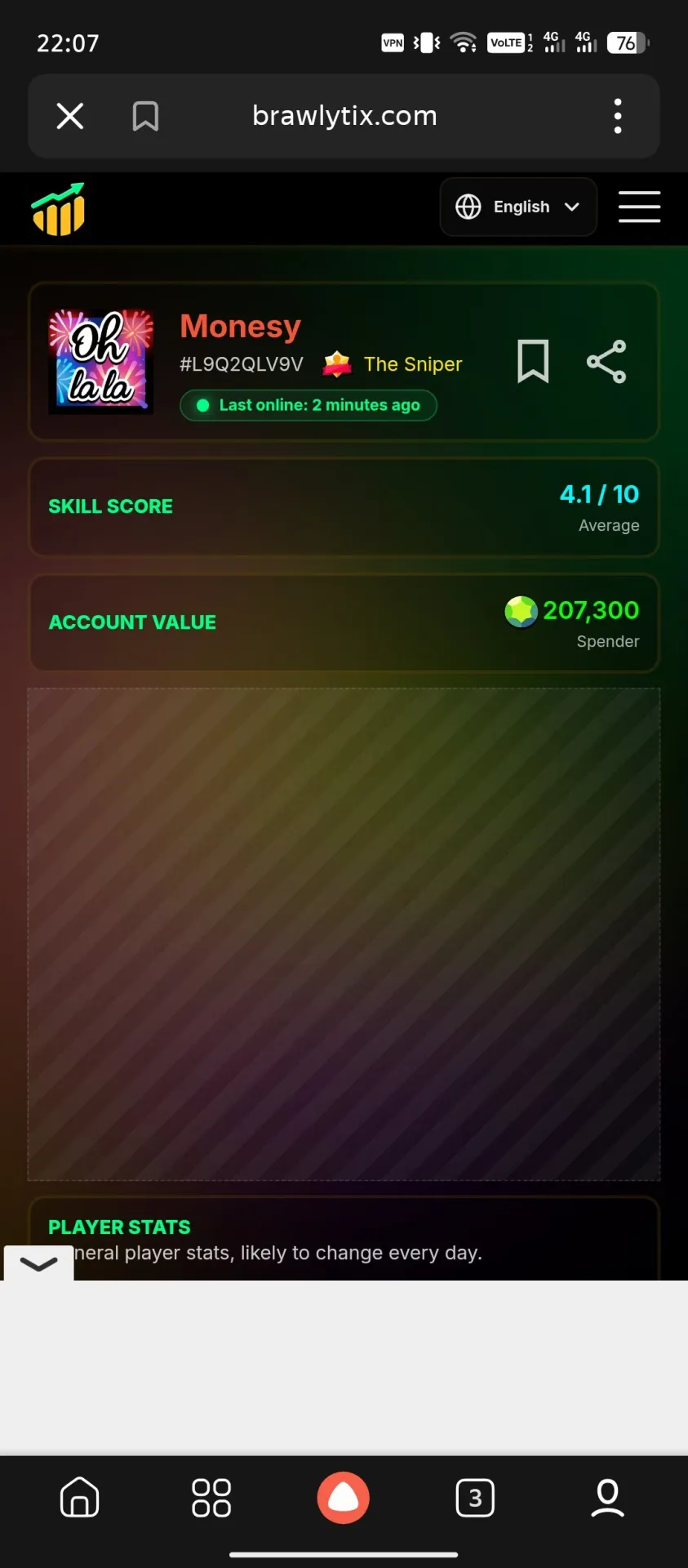Open the browser account profile

point(607,1498)
